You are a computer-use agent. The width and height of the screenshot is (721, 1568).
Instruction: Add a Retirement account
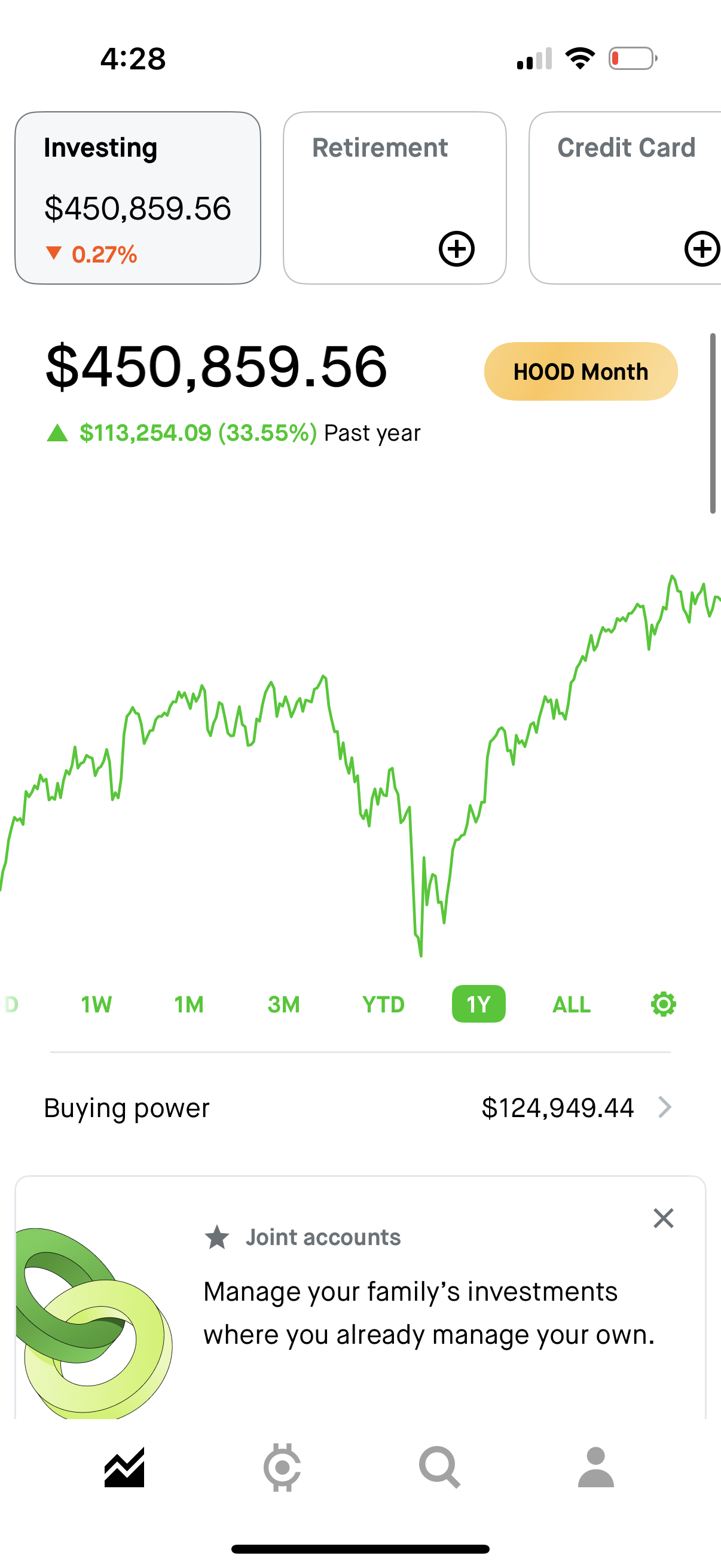(x=456, y=248)
